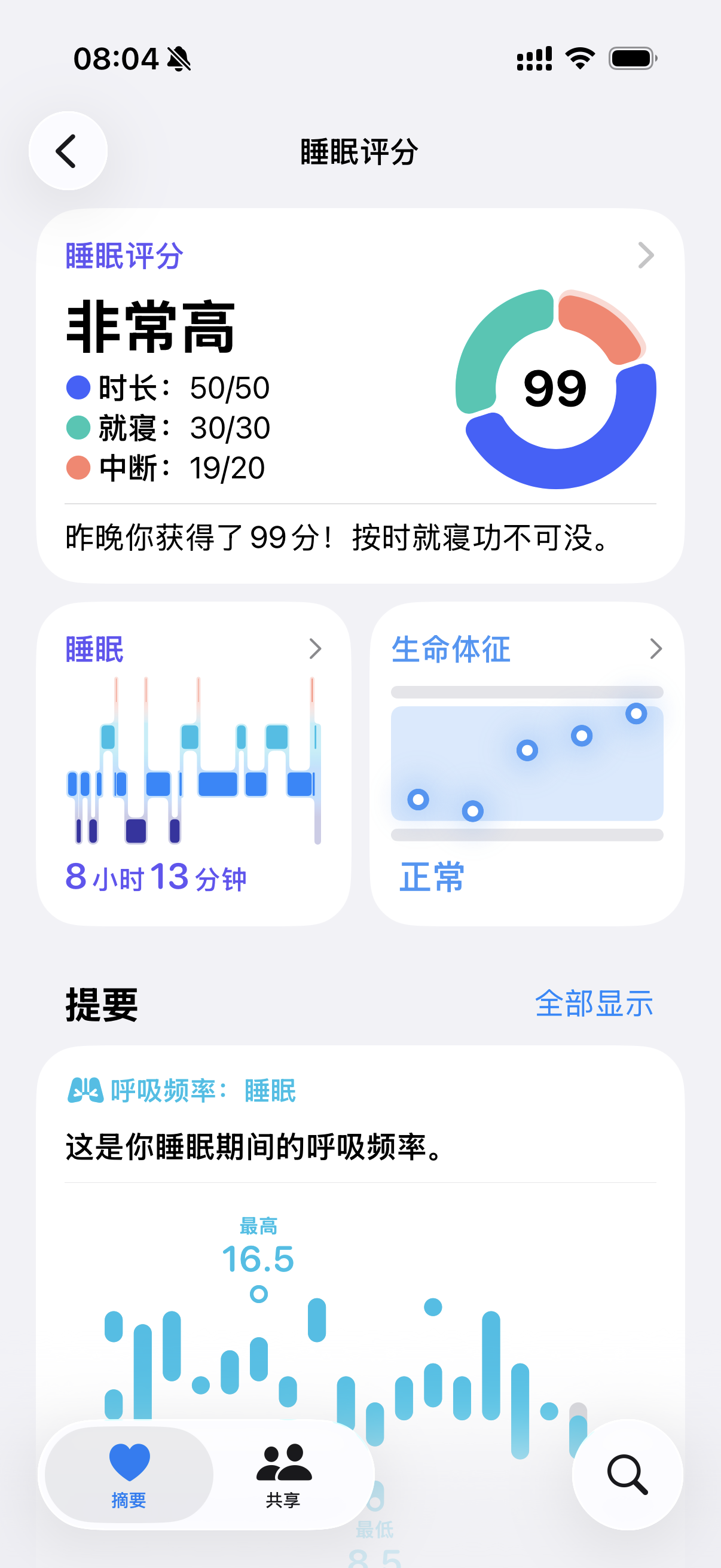Open the 睡眠 card showing 8小时13分钟
The width and height of the screenshot is (721, 1568).
coord(194,764)
